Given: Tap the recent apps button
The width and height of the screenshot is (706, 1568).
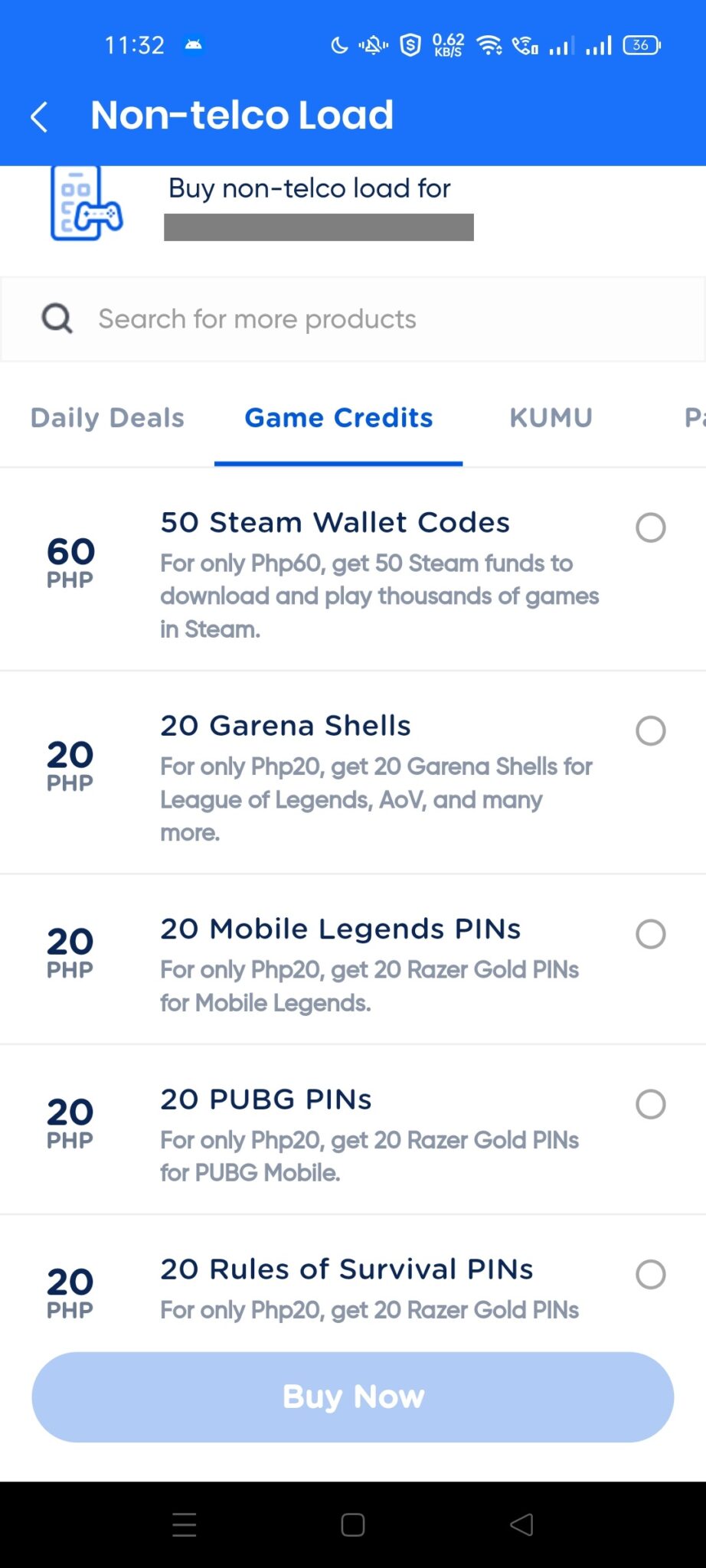Looking at the screenshot, I should 184,1525.
